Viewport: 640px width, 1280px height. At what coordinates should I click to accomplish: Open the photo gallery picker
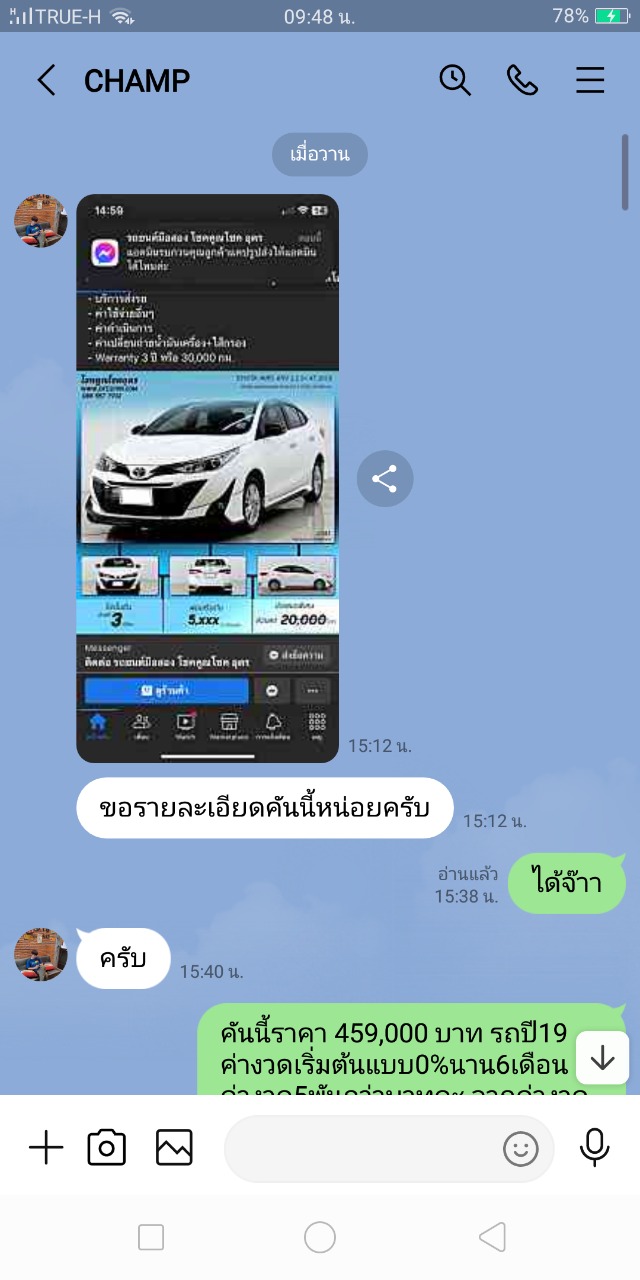[x=174, y=1148]
